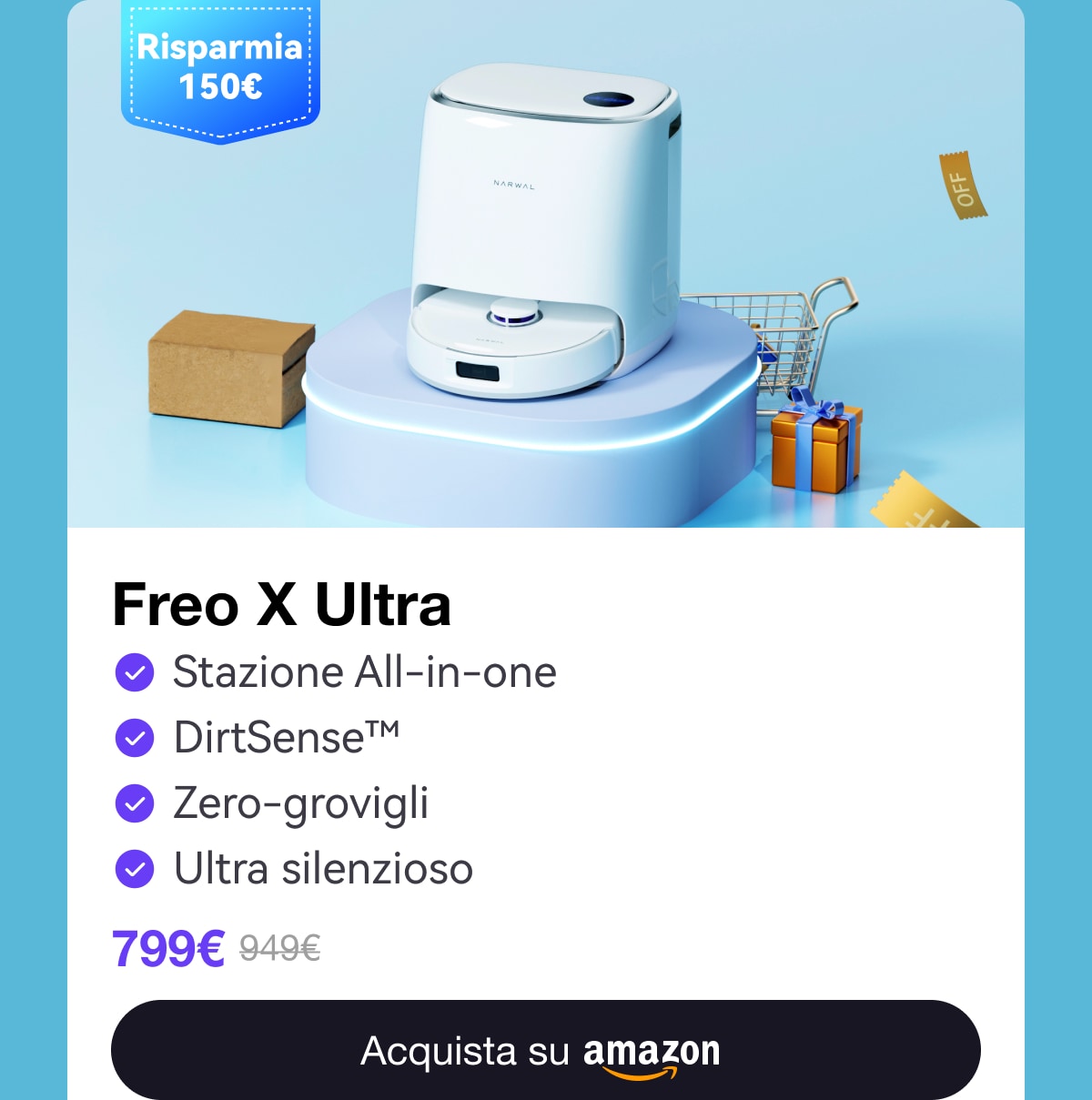Image resolution: width=1092 pixels, height=1100 pixels.
Task: Open the Freo X Ultra product image
Action: point(545,264)
